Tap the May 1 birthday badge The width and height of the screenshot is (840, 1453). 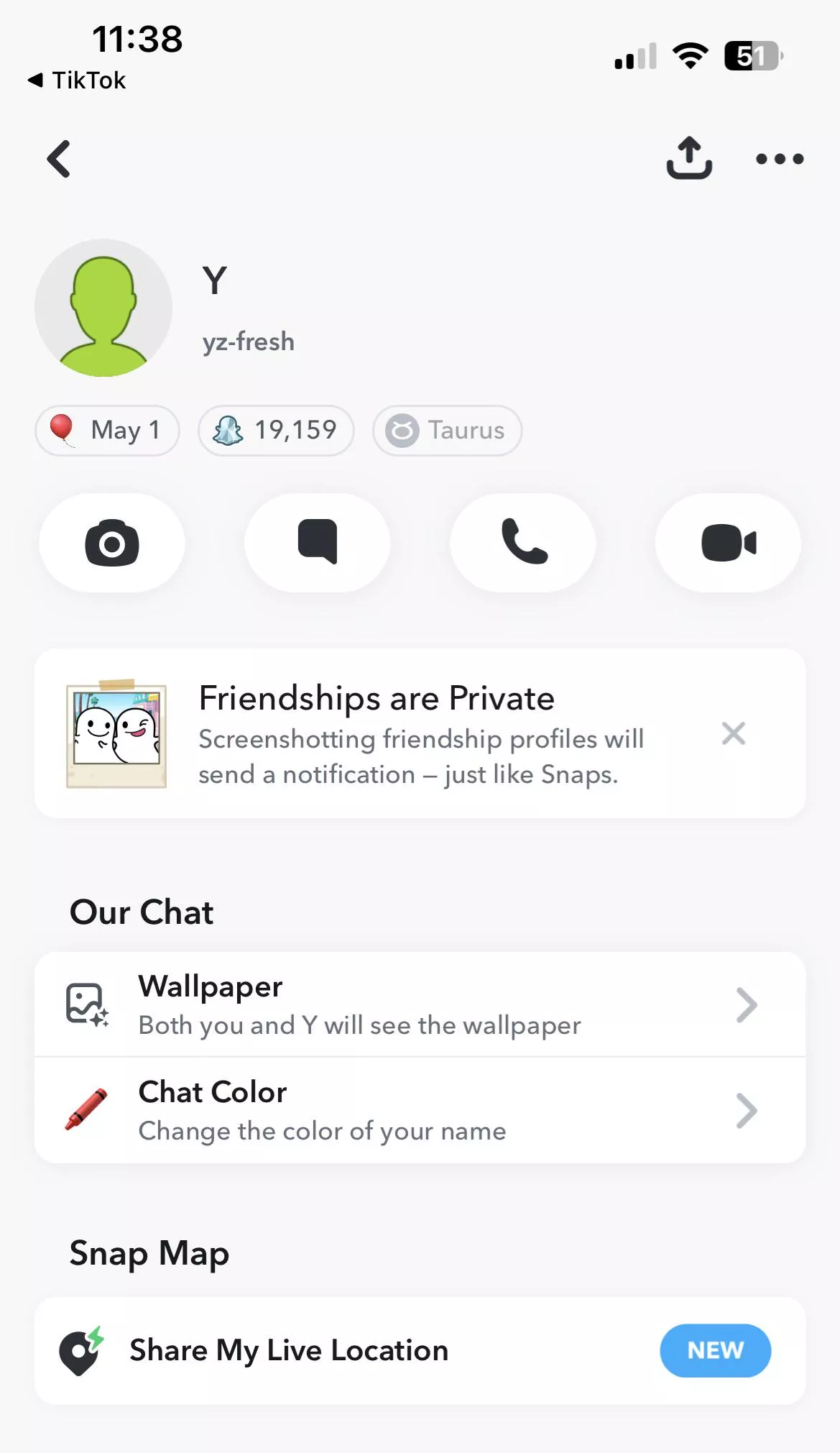click(106, 430)
